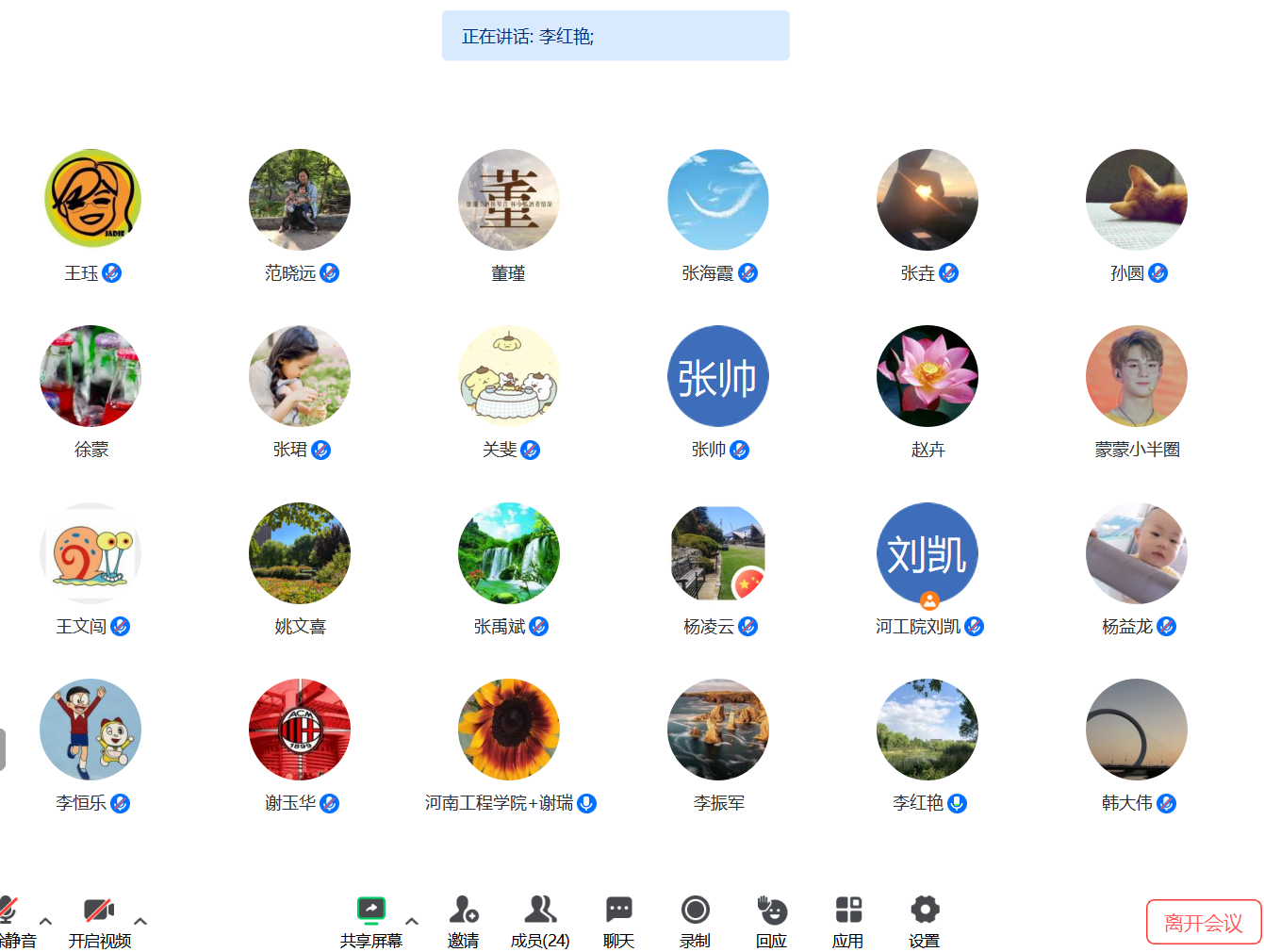Expand the arrow next to 开启视频
Viewport: 1264px width, 952px height.
point(140,921)
